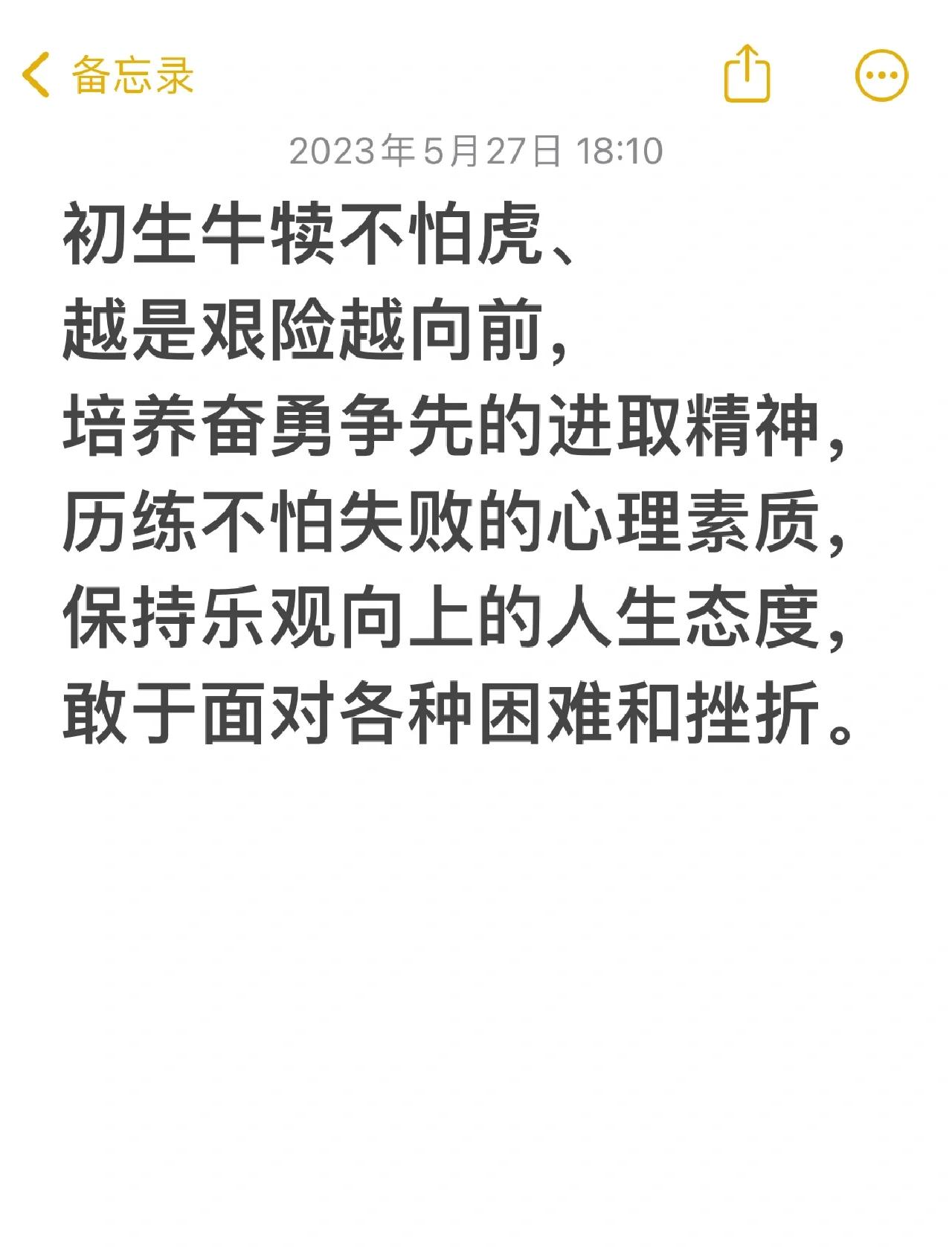952x1247 pixels.
Task: Tap the note text to edit
Action: point(455,476)
